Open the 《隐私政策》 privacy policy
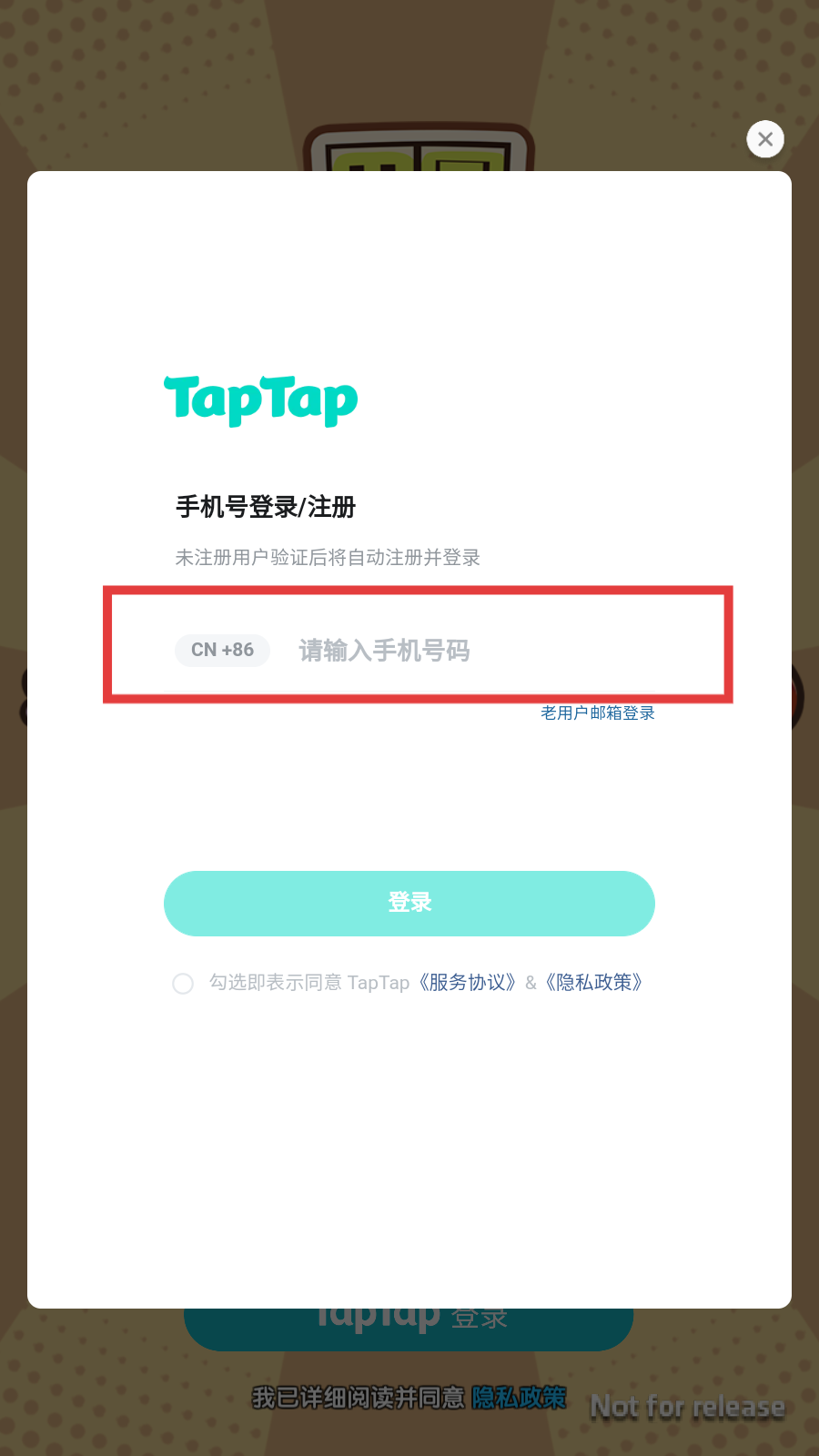 click(594, 982)
